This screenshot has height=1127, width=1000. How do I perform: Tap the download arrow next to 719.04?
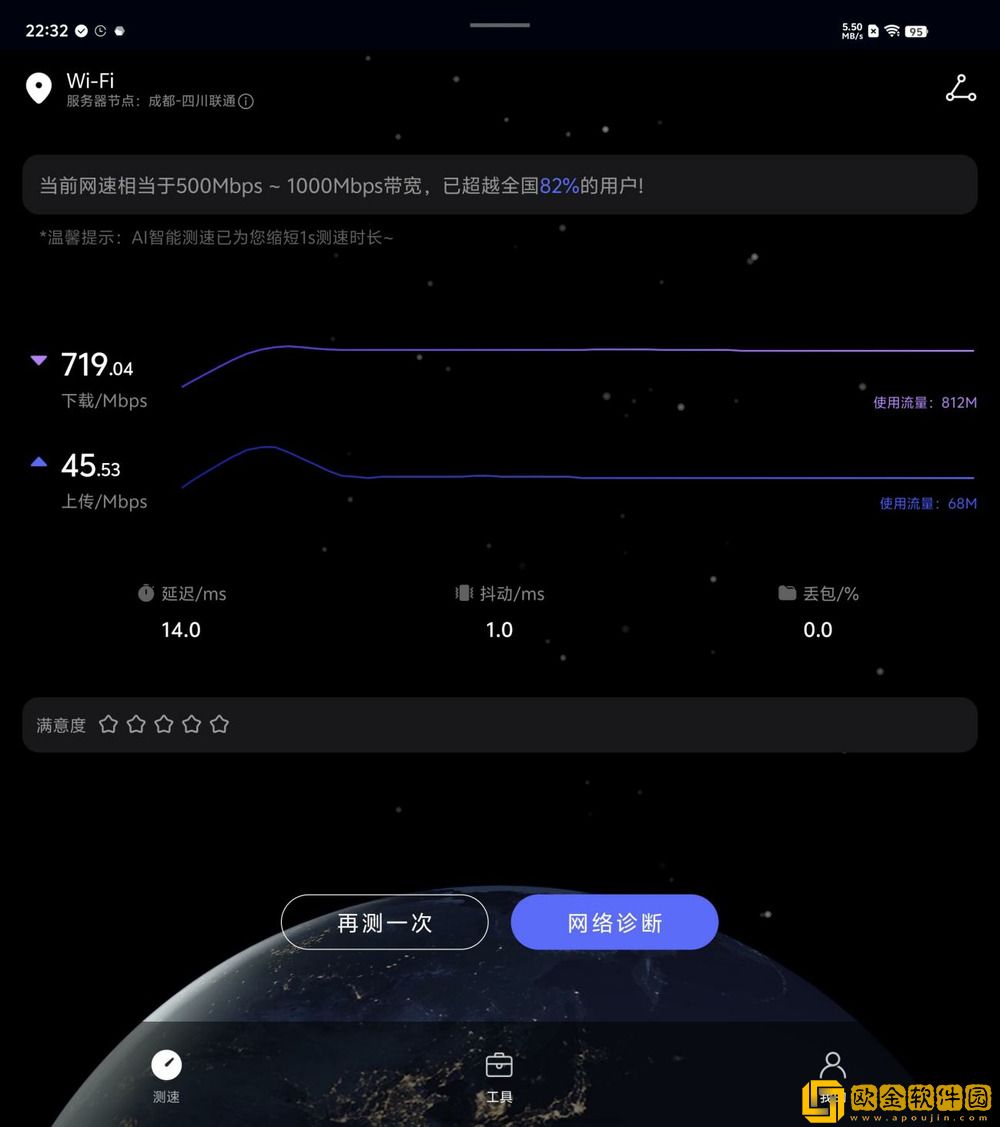pyautogui.click(x=38, y=360)
